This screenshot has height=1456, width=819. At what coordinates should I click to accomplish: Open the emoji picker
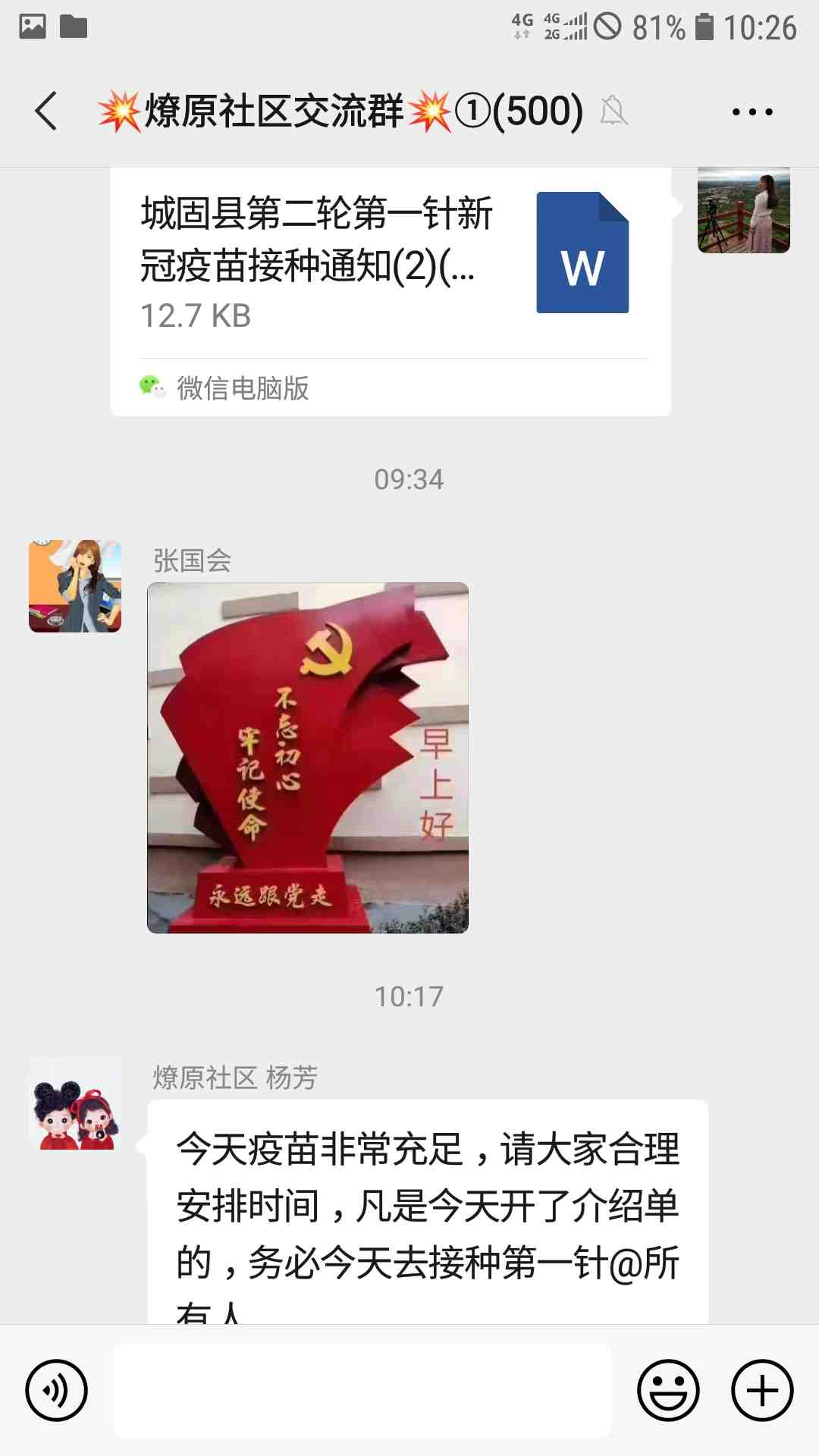point(667,1390)
